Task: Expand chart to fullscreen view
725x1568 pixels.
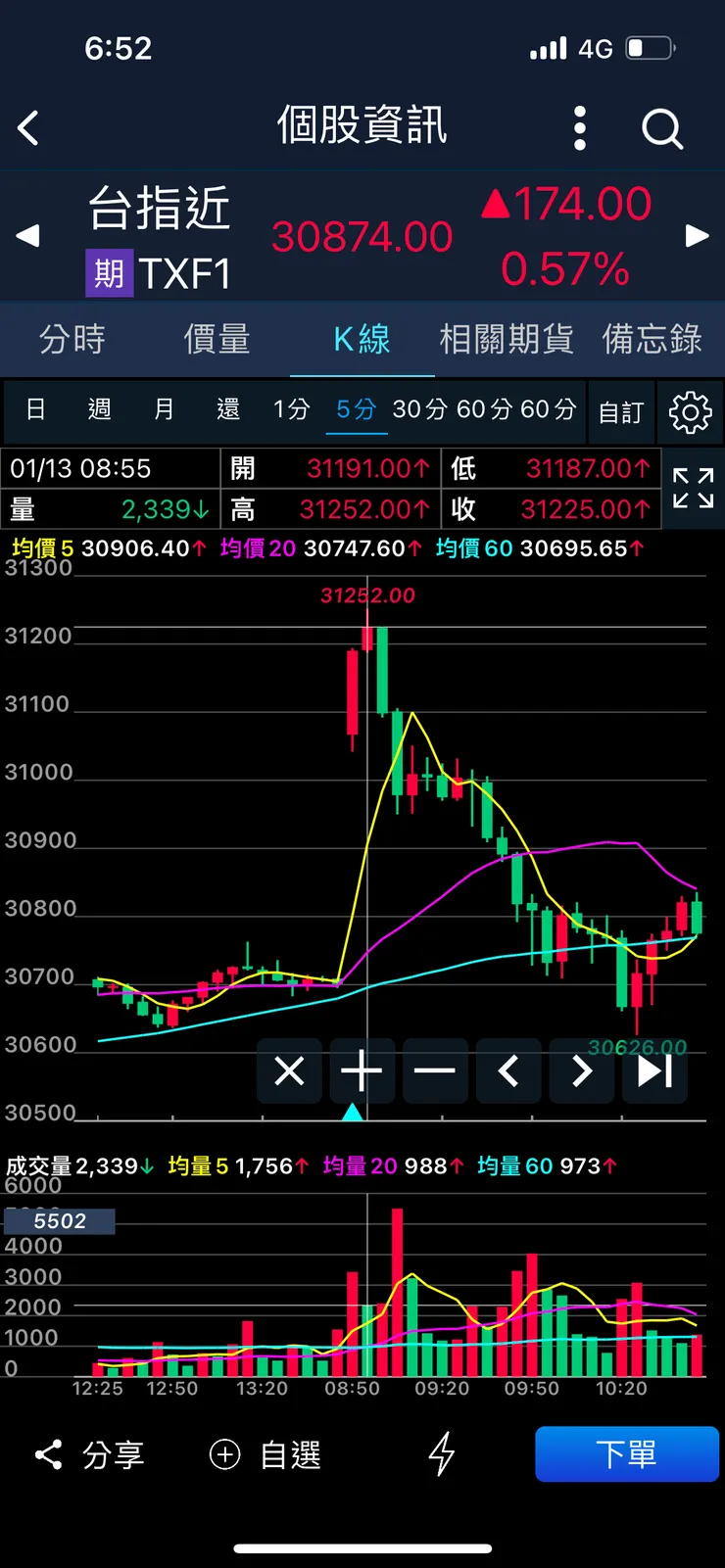Action: (x=693, y=489)
